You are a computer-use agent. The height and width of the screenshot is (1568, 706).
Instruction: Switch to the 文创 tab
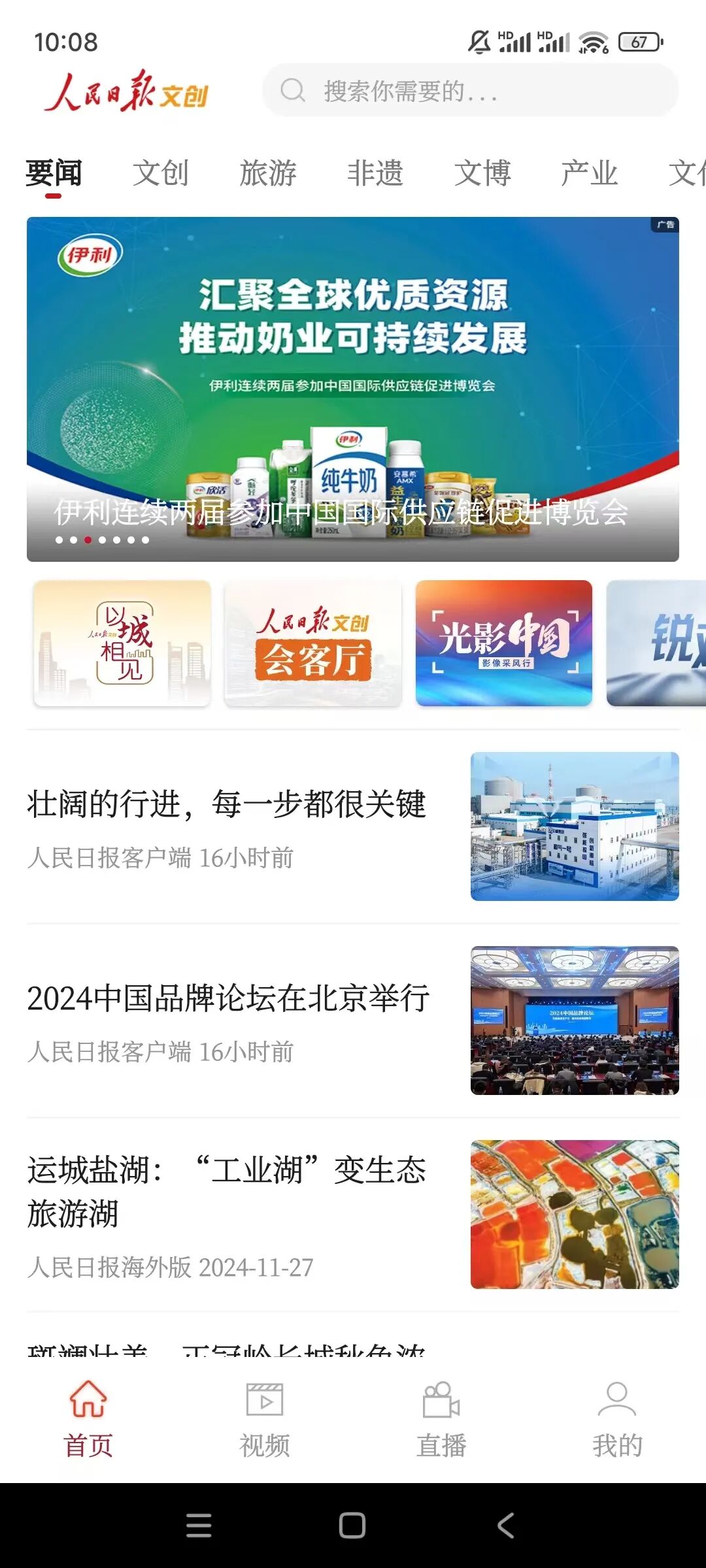point(160,174)
